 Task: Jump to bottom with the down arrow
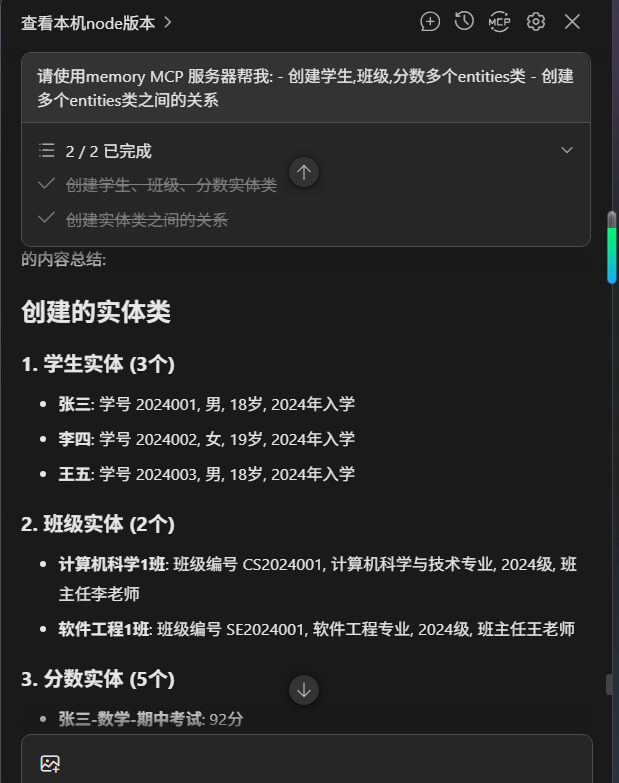[304, 689]
